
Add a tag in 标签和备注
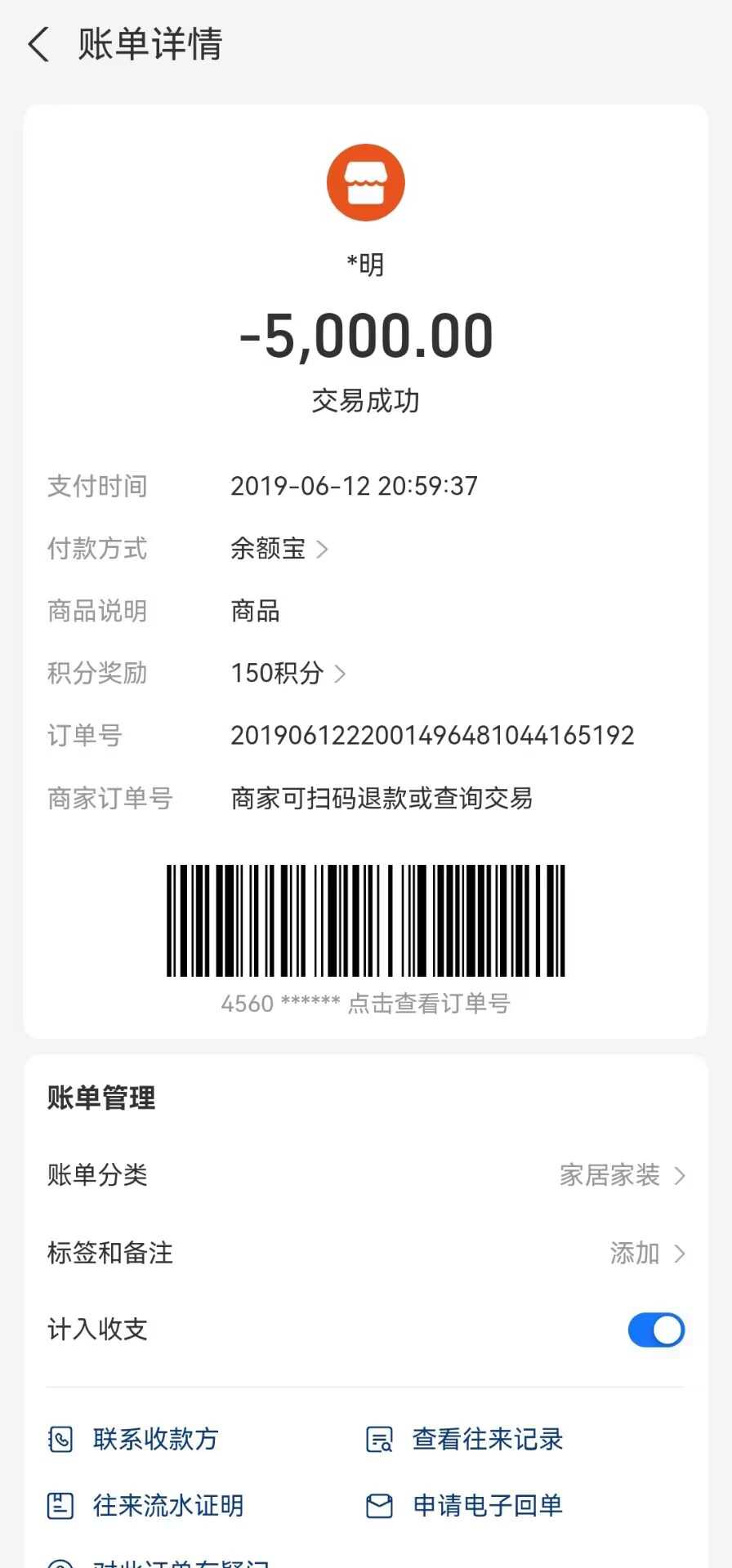point(645,1253)
